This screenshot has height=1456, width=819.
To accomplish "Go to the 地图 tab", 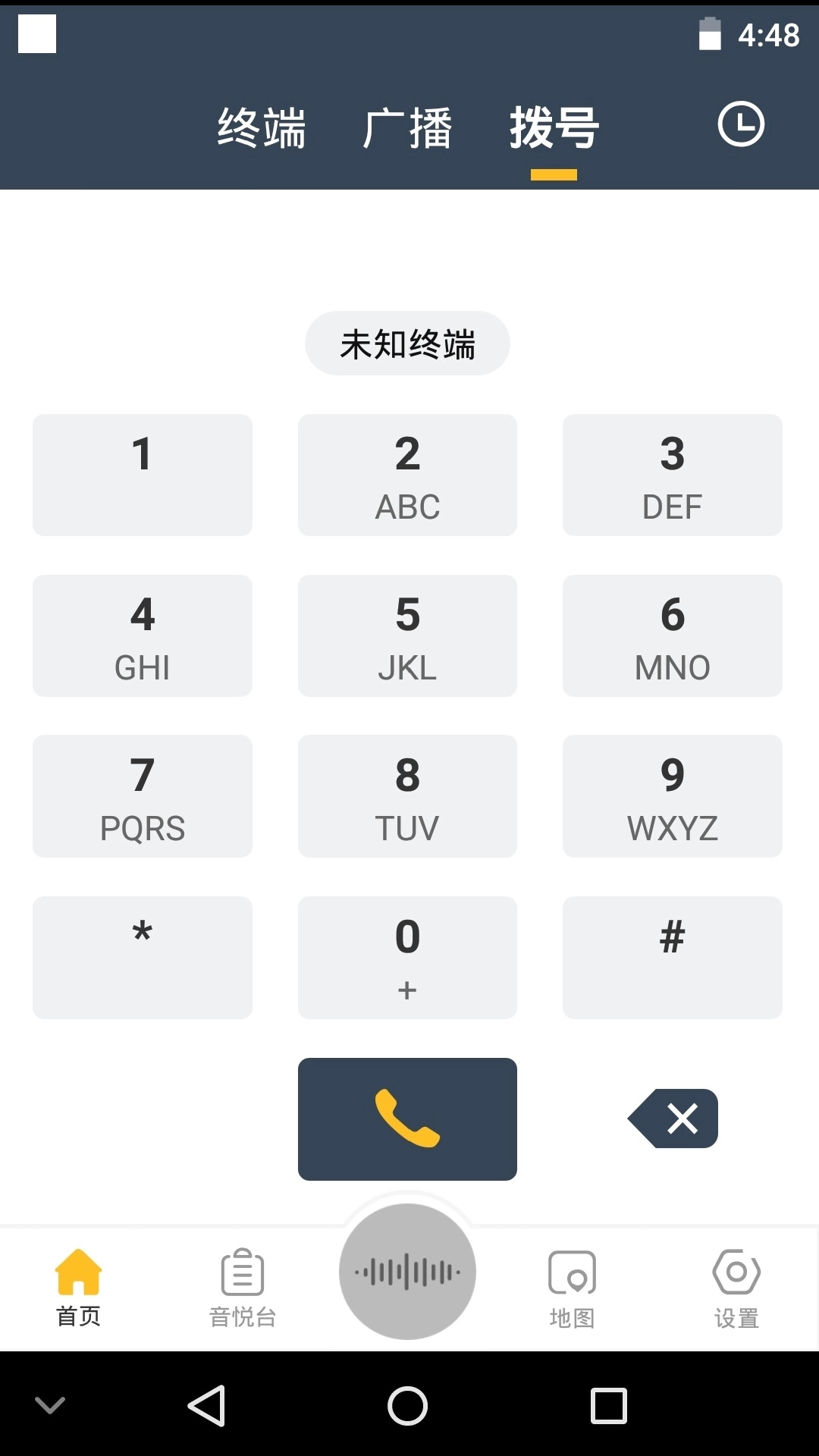I will pos(572,1288).
